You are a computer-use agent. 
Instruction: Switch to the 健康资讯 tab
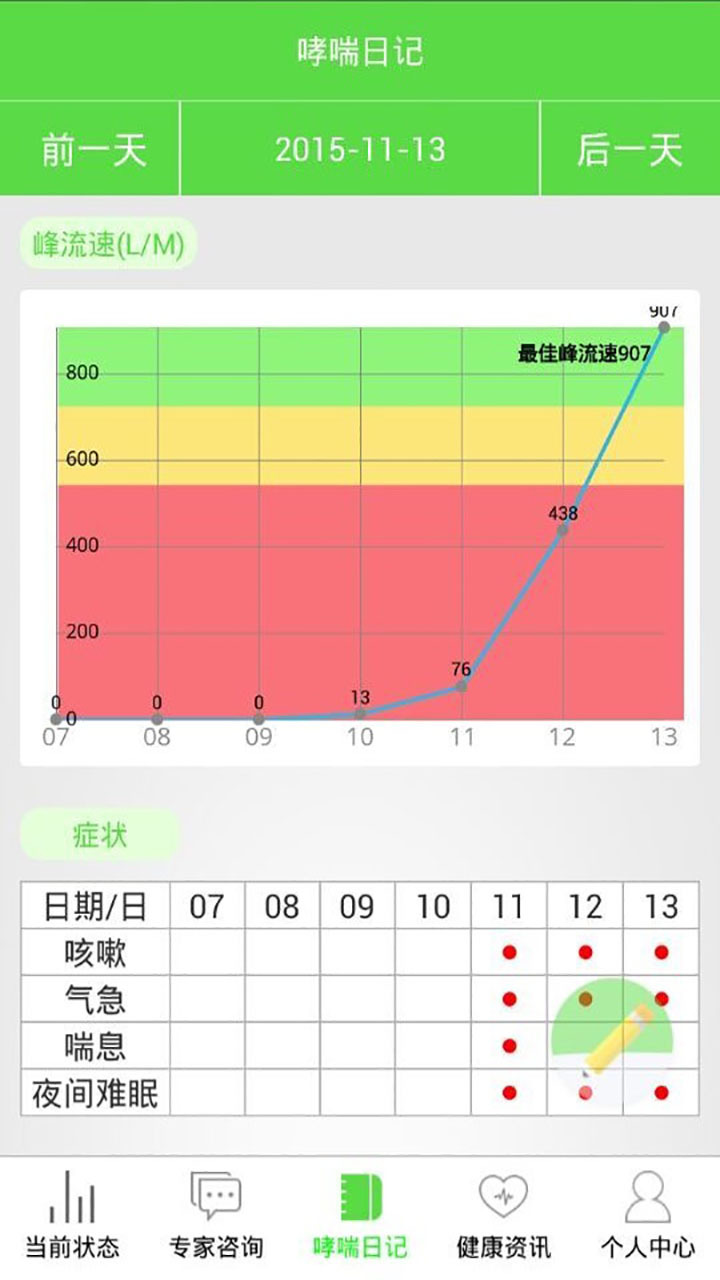503,1216
